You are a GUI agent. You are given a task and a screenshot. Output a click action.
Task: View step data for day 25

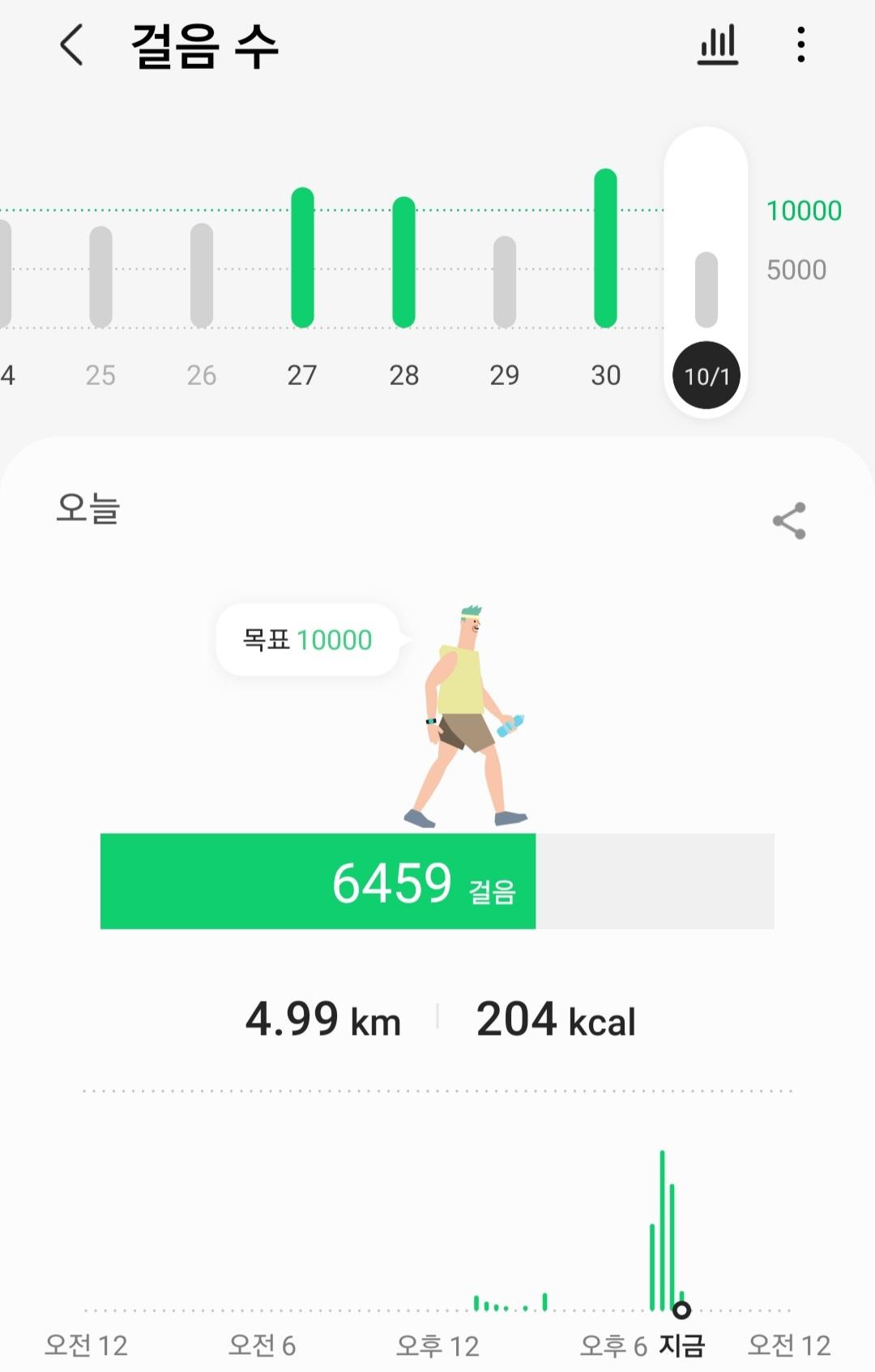[100, 276]
